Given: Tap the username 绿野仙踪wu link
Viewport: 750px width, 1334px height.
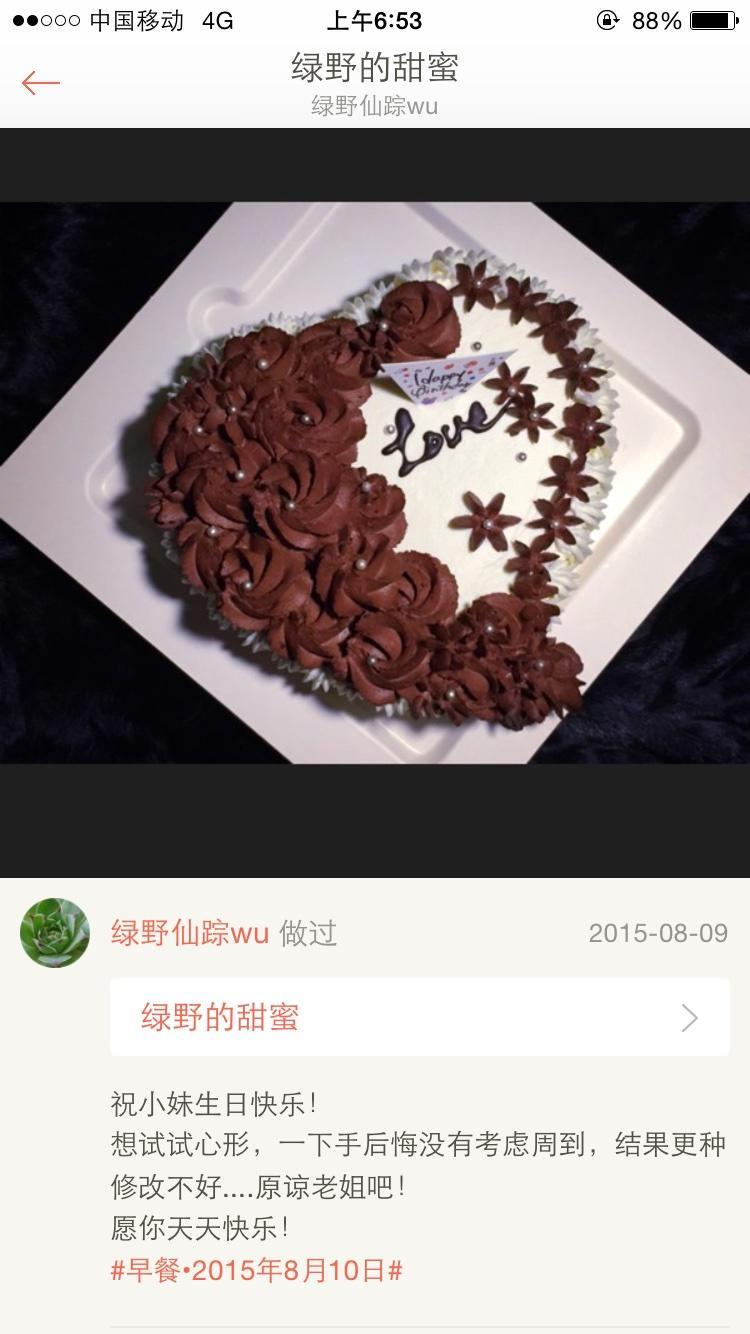Looking at the screenshot, I should pyautogui.click(x=190, y=933).
